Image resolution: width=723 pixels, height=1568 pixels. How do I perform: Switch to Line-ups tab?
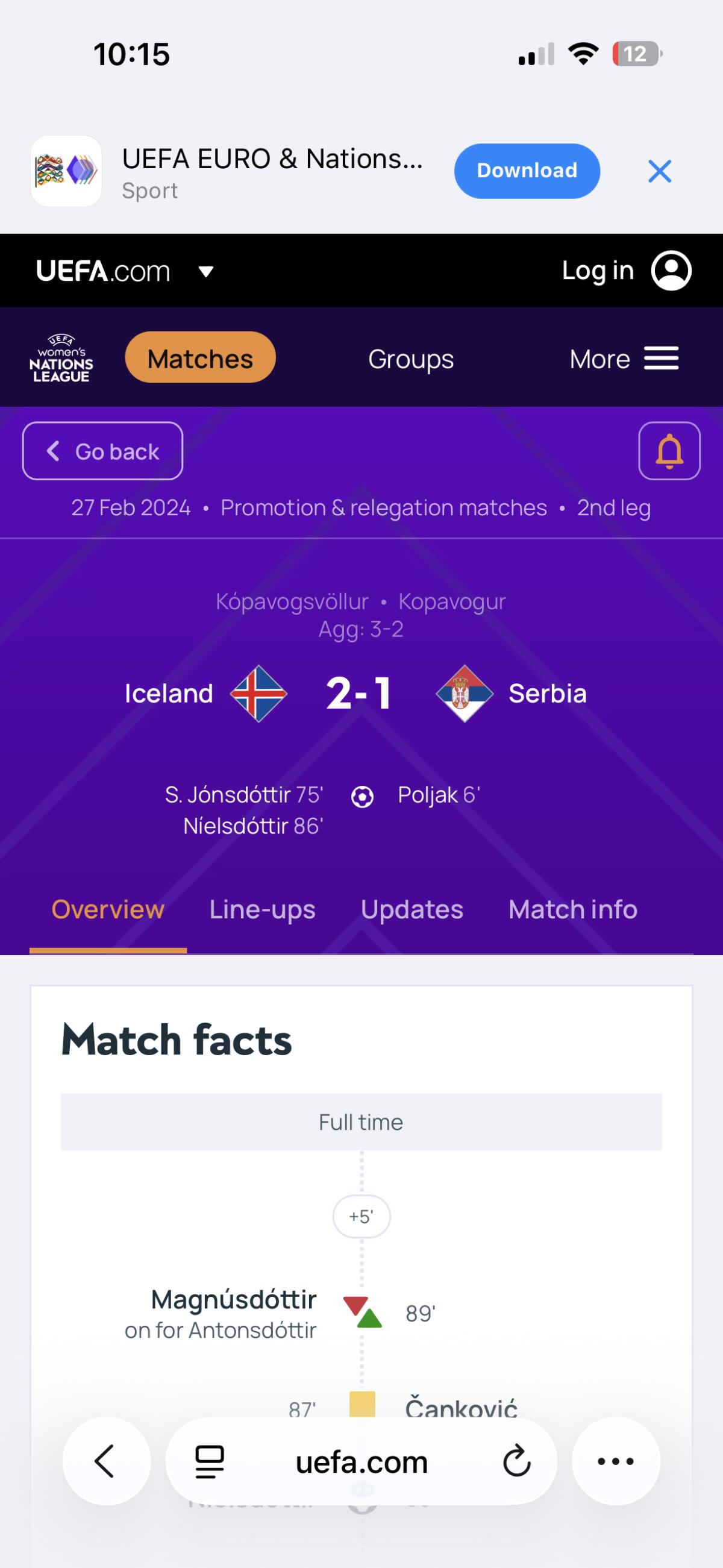point(262,910)
